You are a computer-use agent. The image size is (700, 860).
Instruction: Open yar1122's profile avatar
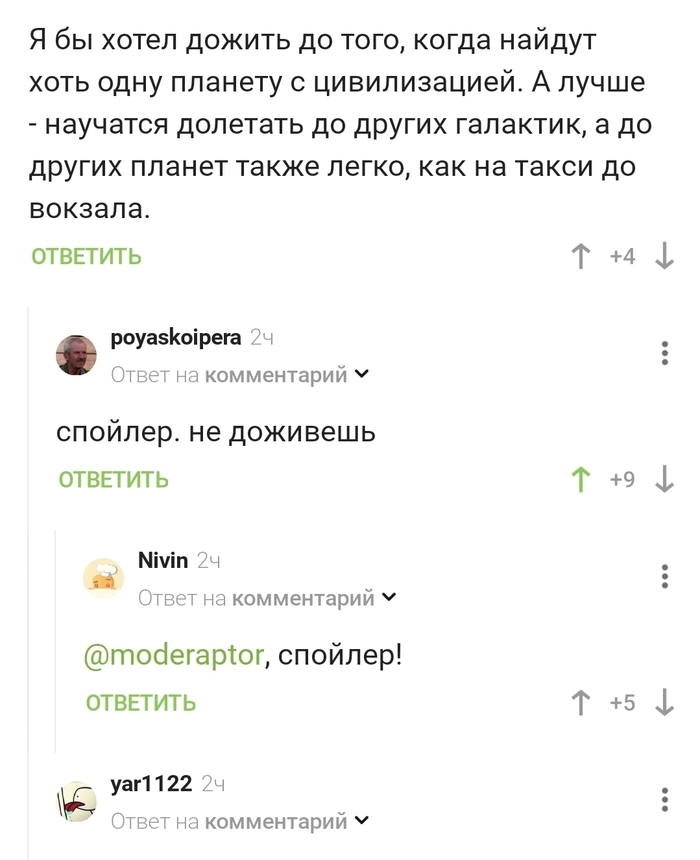tap(77, 800)
